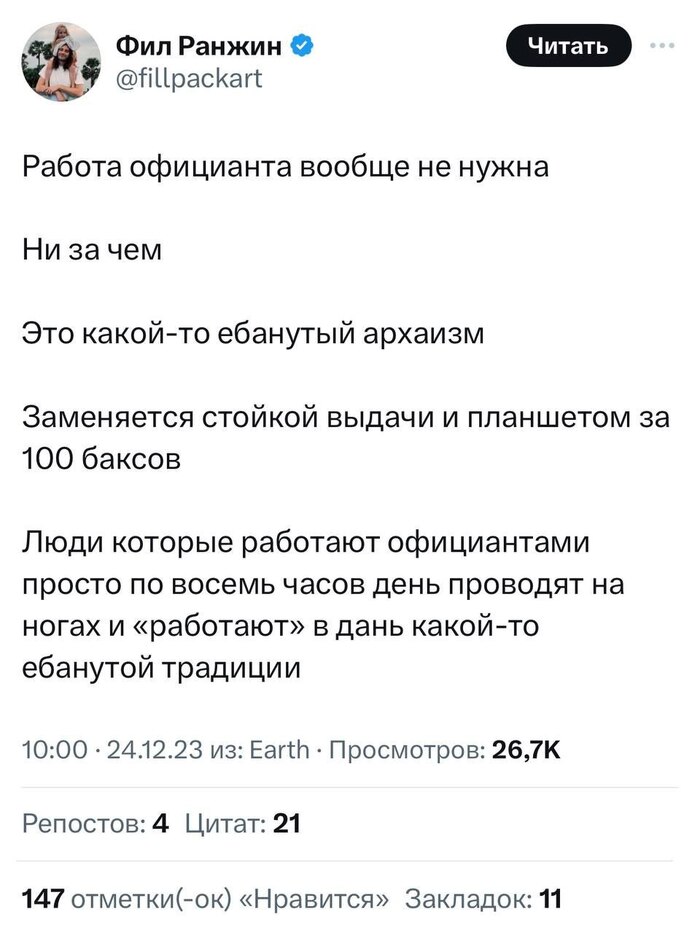View the 21 quote tweets
The height and width of the screenshot is (933, 700).
click(x=243, y=824)
